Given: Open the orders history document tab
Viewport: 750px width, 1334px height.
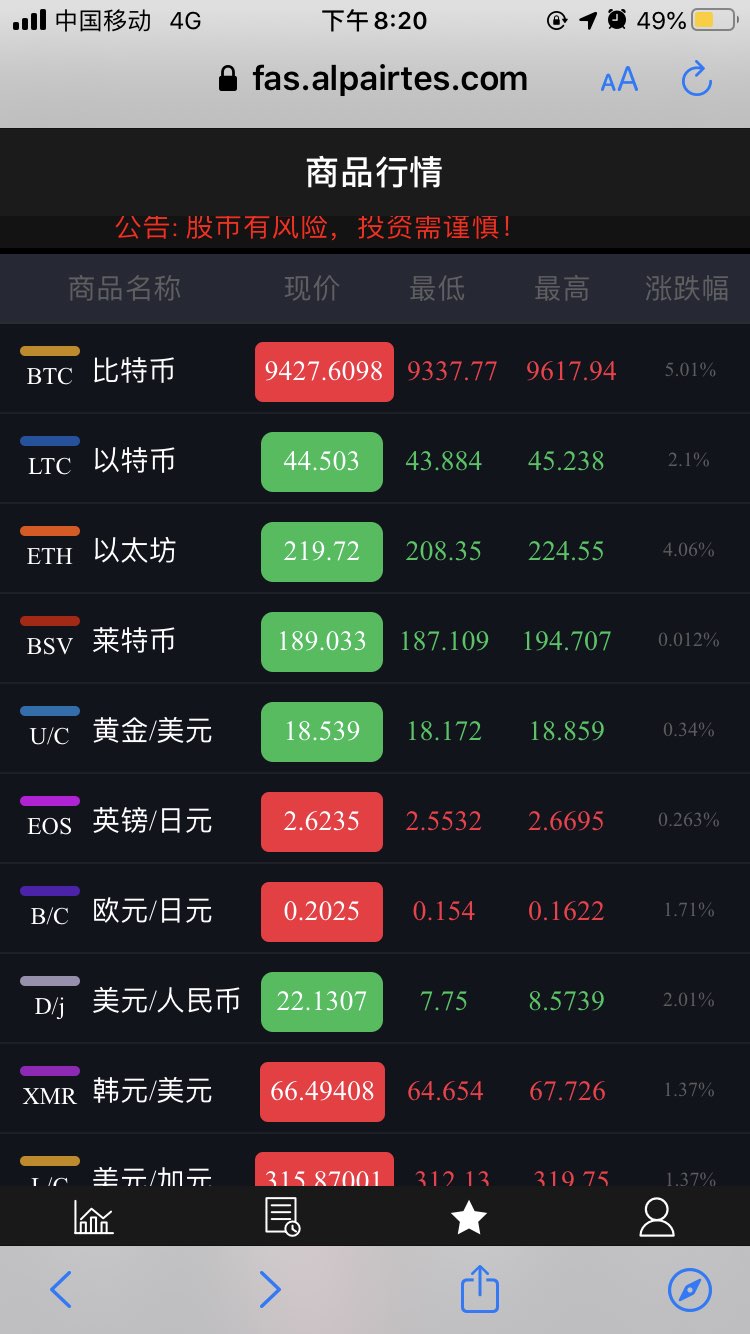Looking at the screenshot, I should pos(282,1217).
